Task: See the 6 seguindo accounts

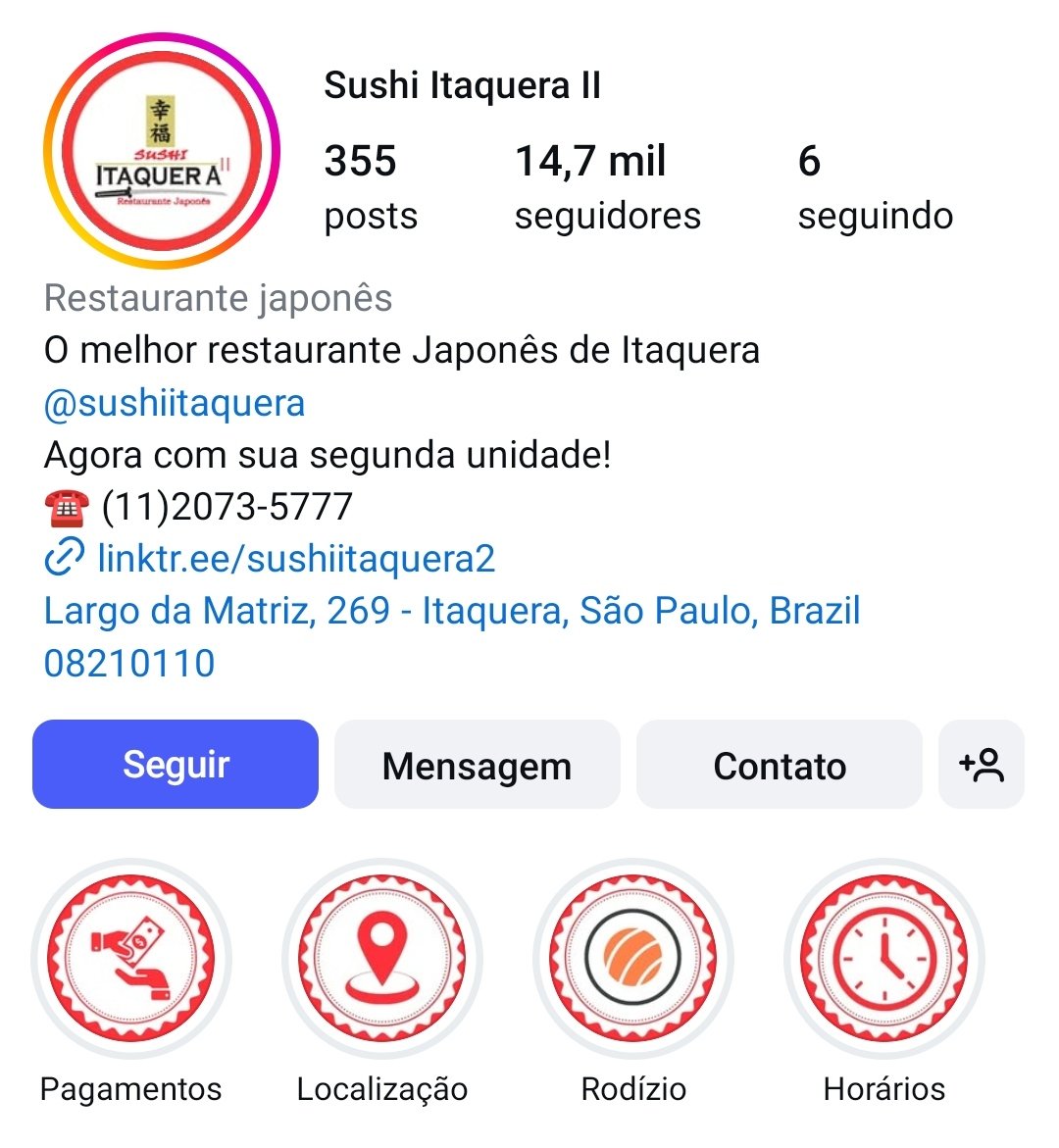Action: (x=875, y=186)
